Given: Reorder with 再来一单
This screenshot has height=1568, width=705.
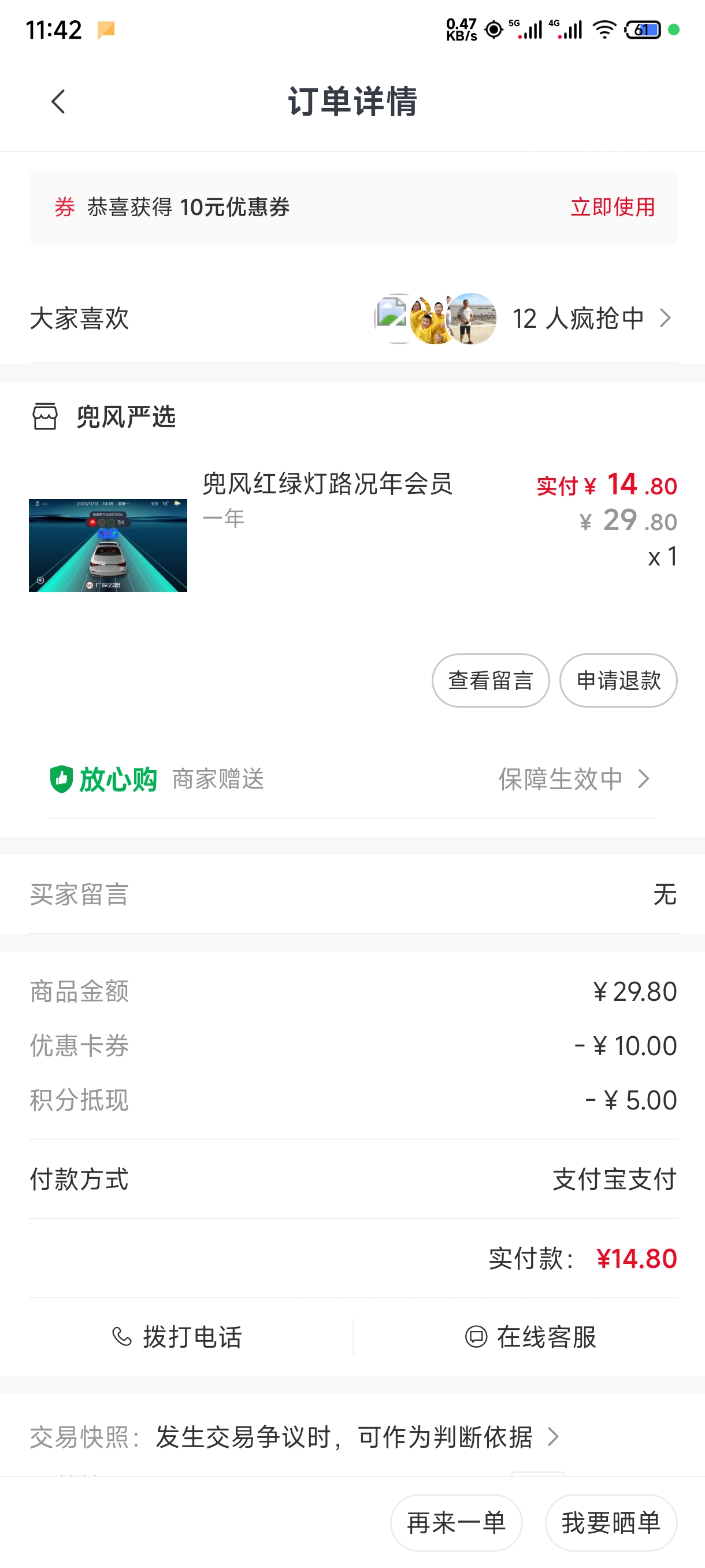Looking at the screenshot, I should pos(456,1522).
